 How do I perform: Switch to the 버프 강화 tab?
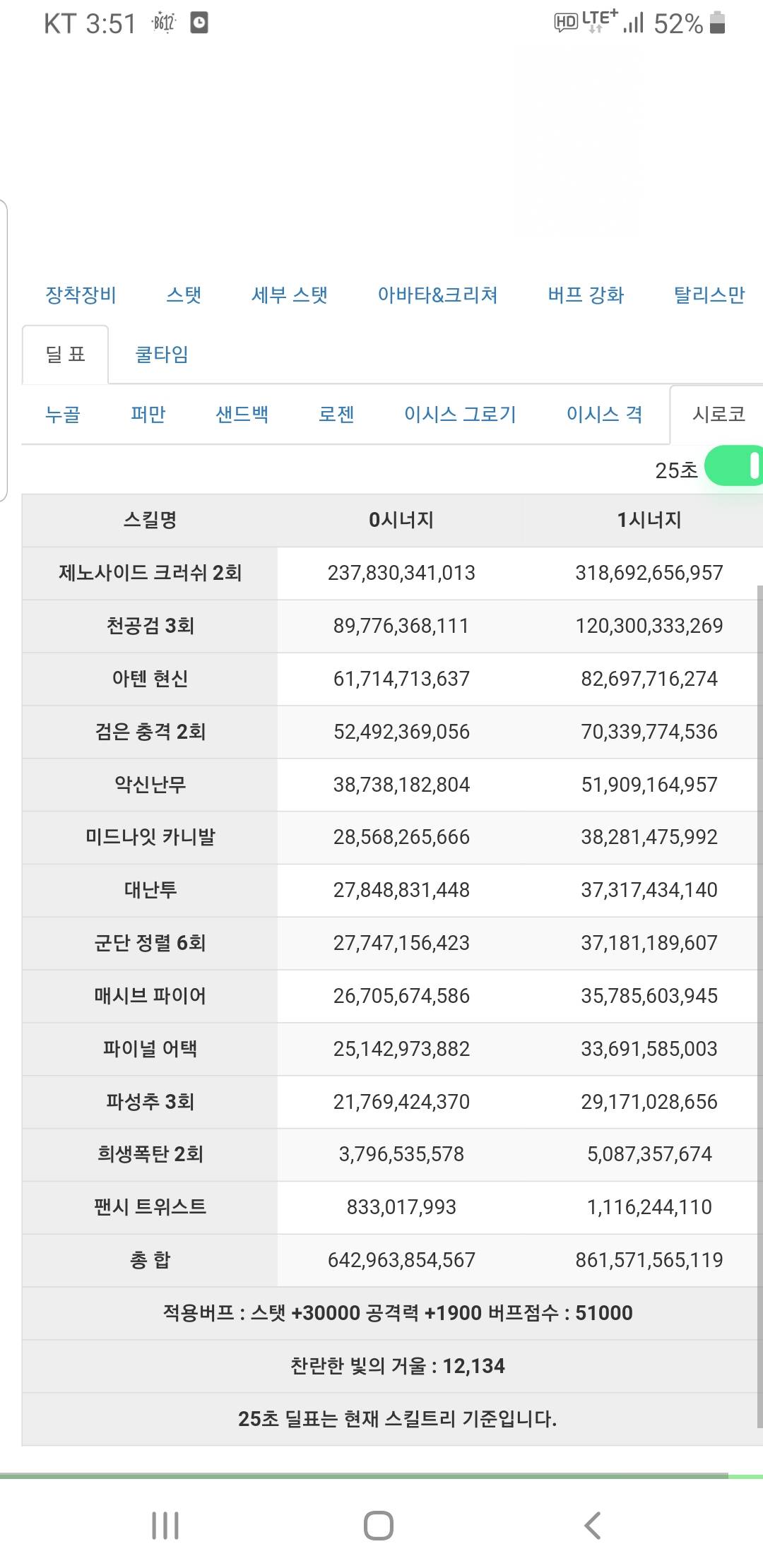[x=586, y=295]
